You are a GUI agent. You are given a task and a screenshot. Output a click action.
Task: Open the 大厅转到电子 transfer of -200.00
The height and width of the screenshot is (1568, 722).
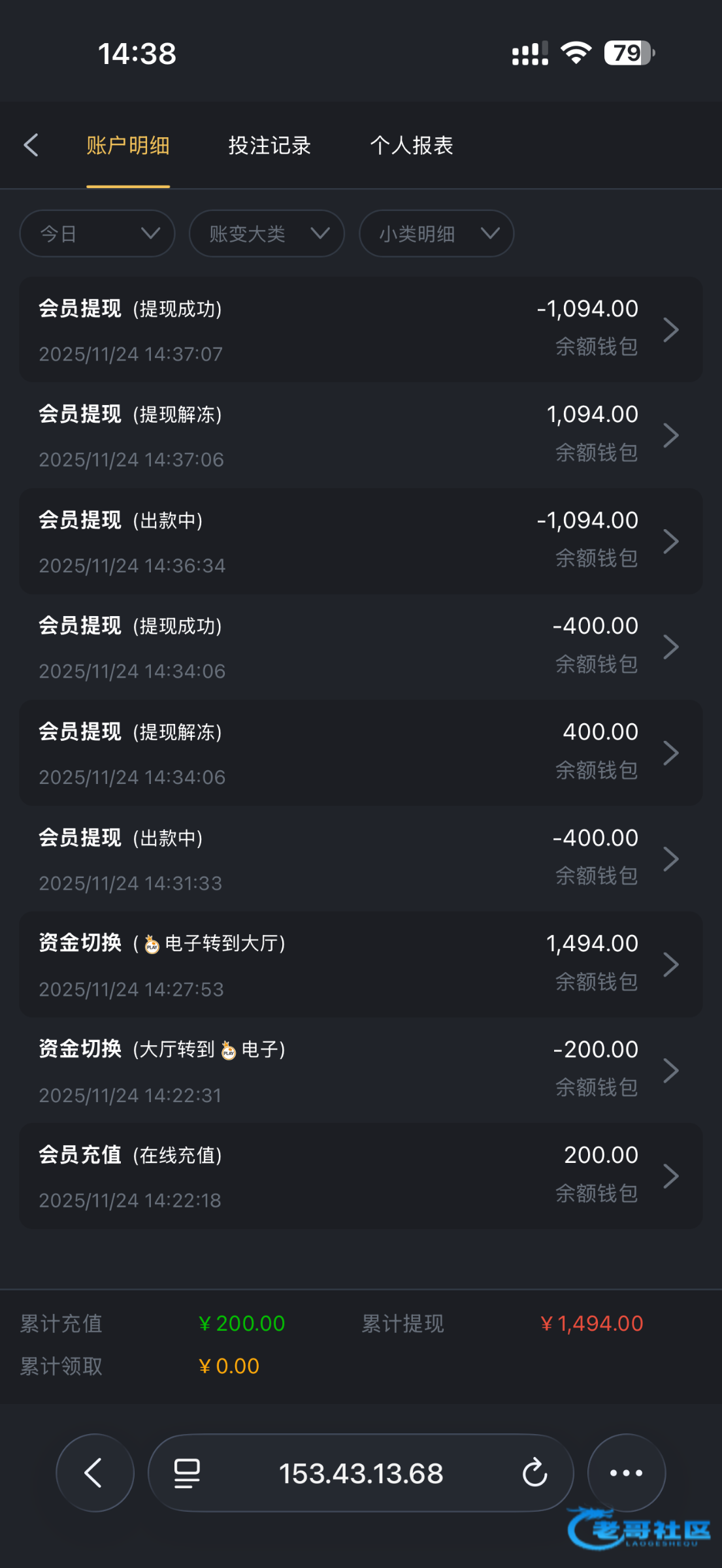point(361,1071)
